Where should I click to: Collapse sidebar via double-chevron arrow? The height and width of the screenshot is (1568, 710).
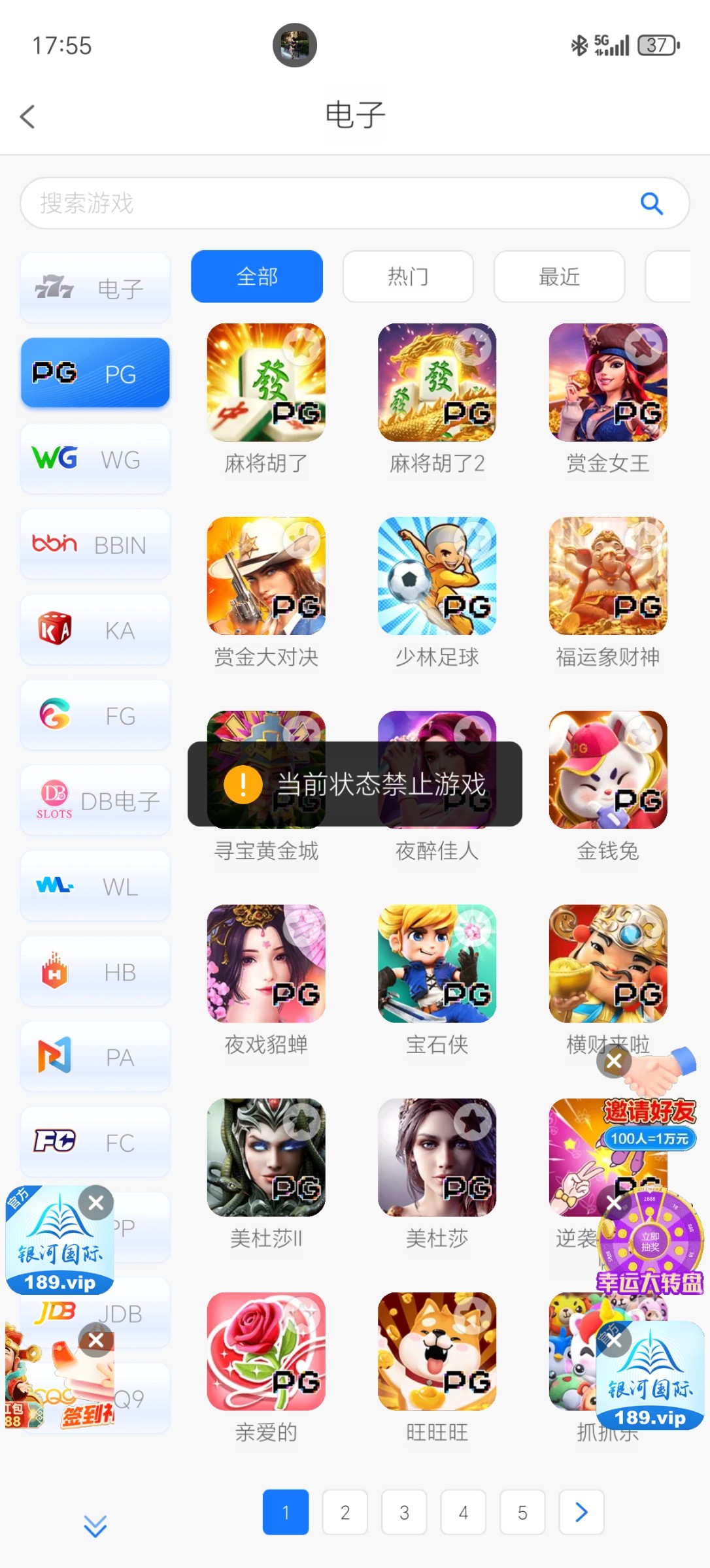[95, 1527]
